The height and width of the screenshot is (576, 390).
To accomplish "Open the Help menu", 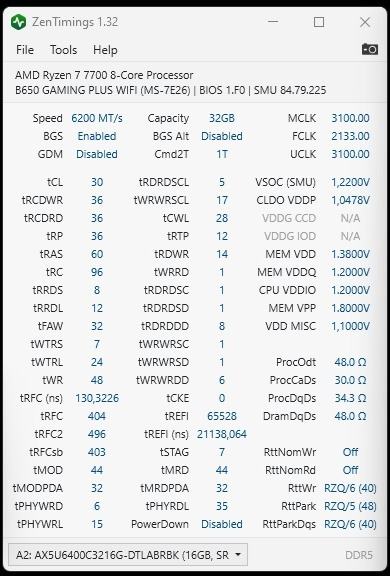I will [105, 50].
